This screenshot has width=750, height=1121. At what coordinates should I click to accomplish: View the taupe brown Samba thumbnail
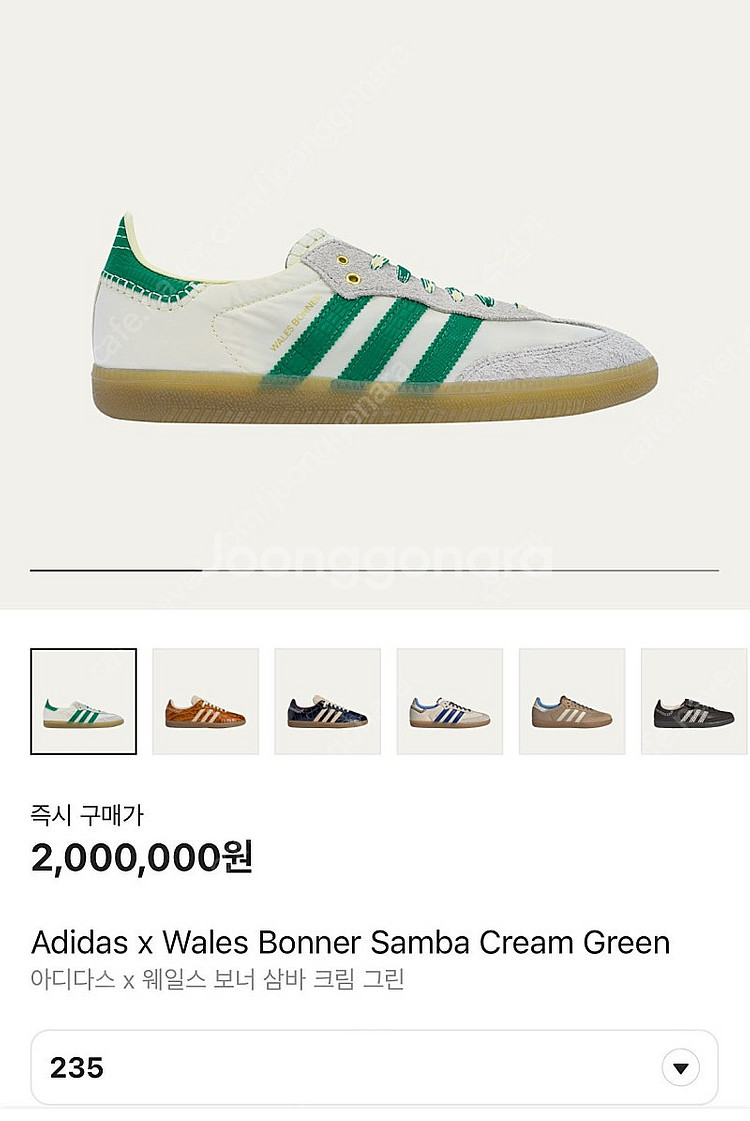pos(571,701)
